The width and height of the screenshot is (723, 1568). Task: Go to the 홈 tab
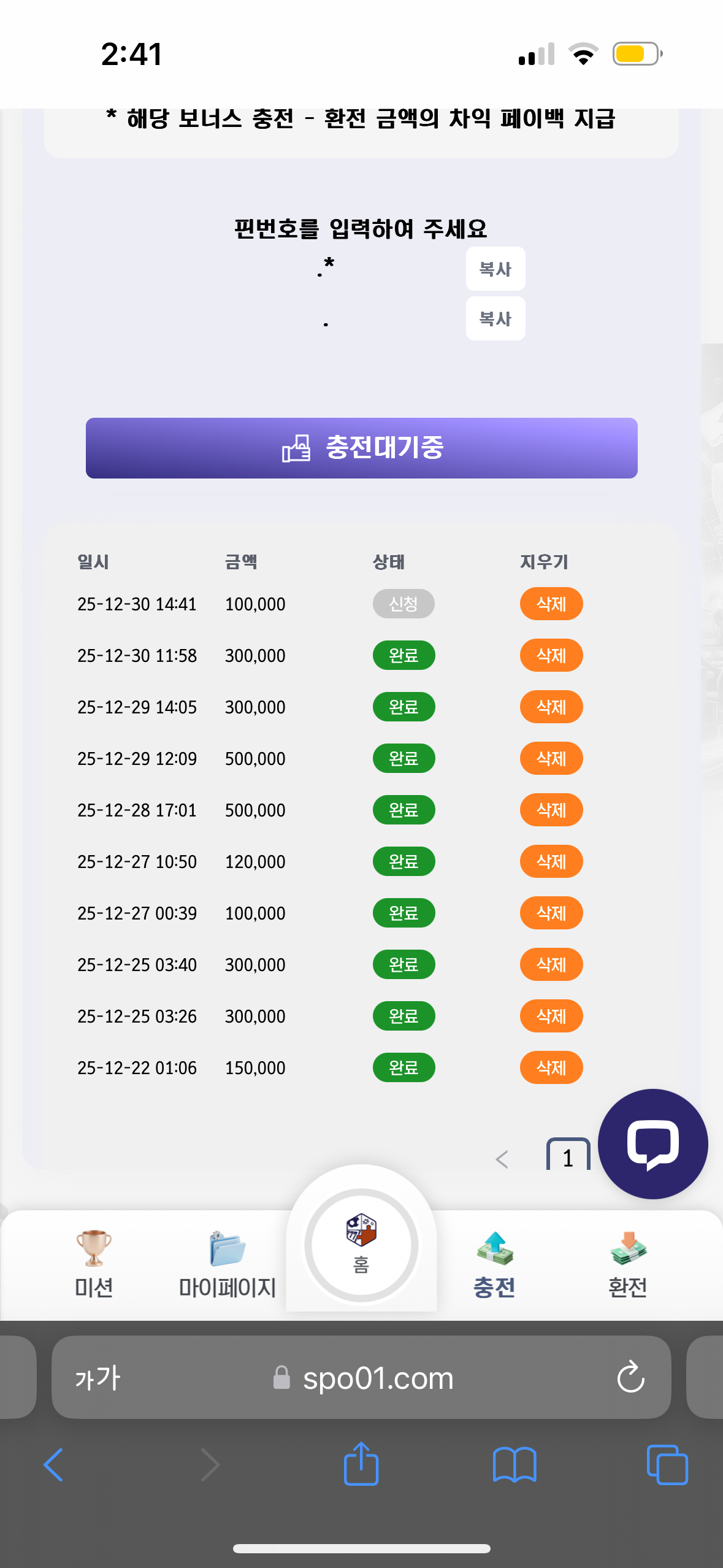click(361, 1245)
